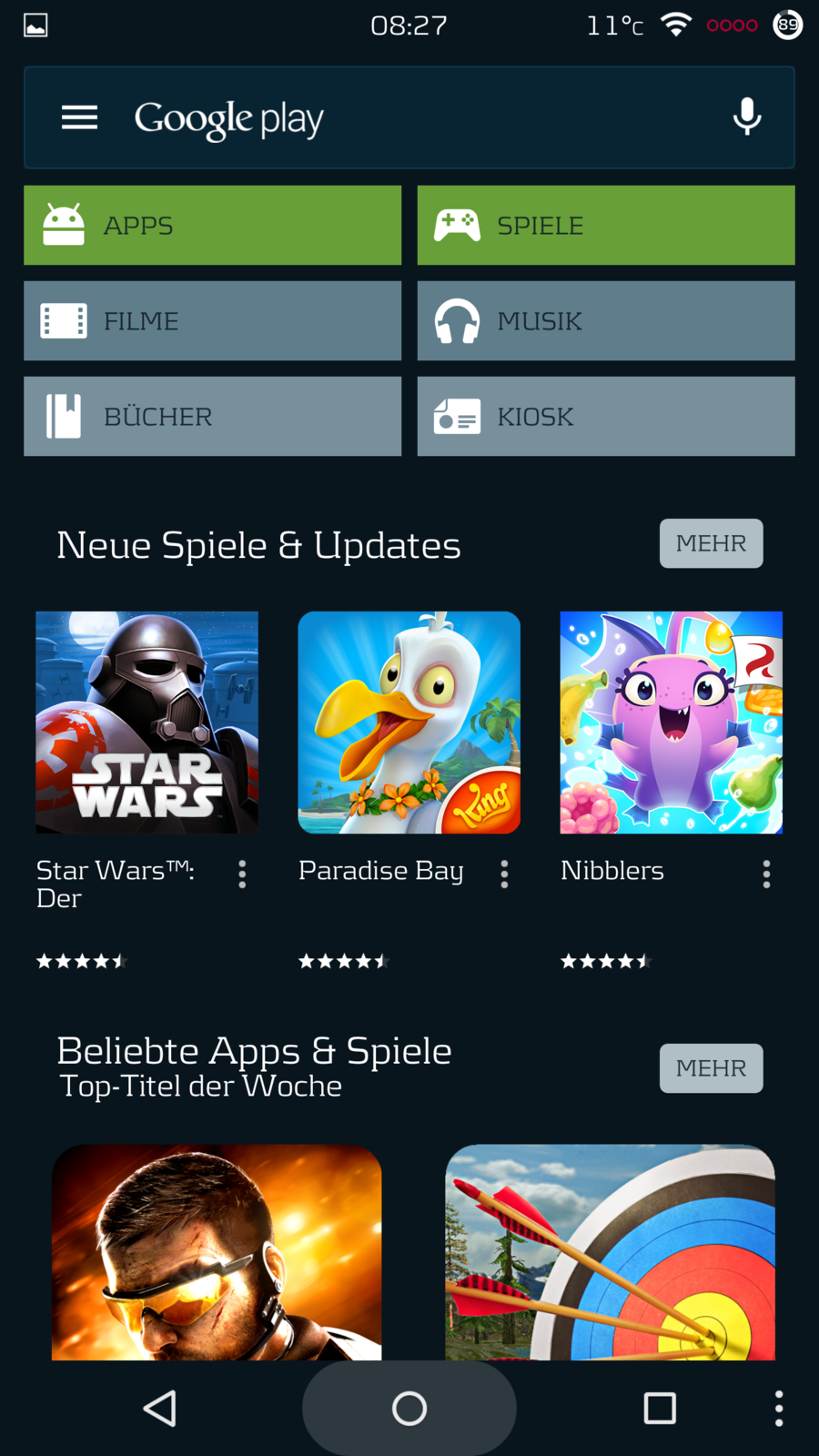This screenshot has height=1456, width=819.
Task: Open the Kiosk section
Action: coord(605,417)
